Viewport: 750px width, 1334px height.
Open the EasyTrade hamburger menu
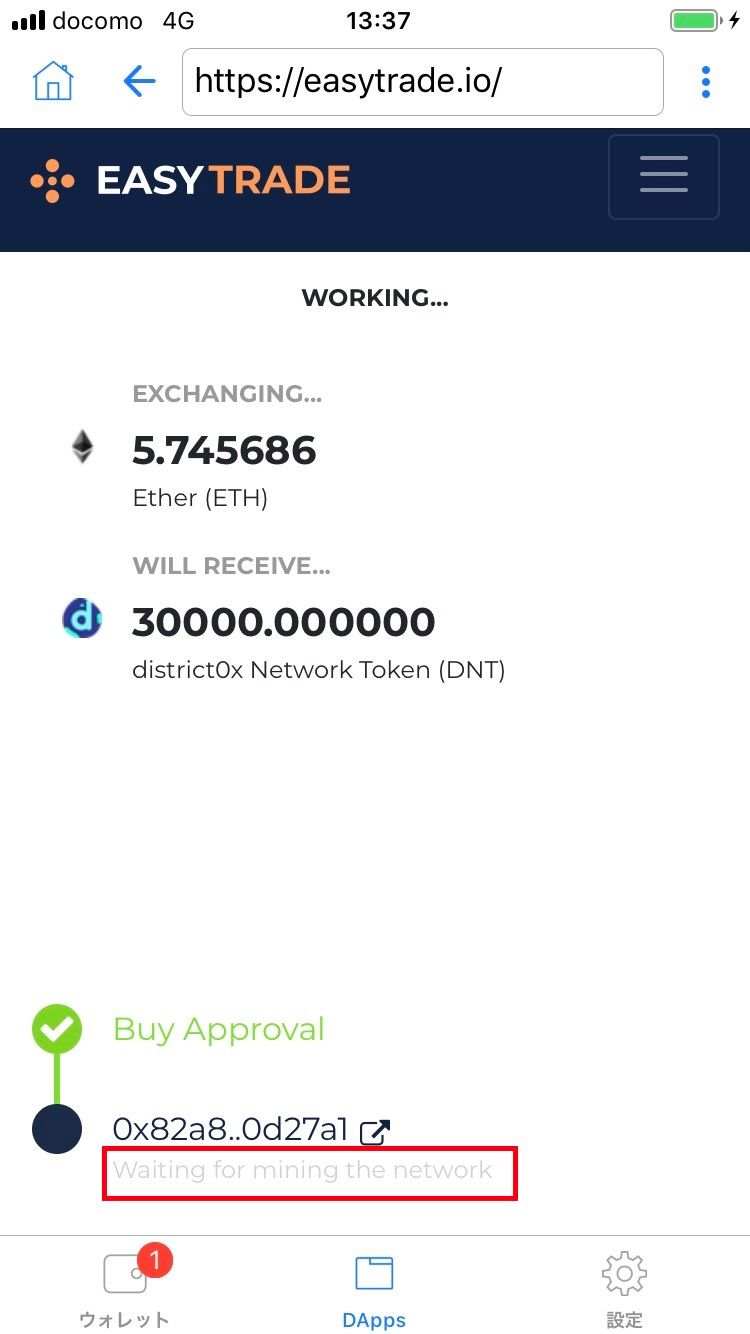pos(663,177)
